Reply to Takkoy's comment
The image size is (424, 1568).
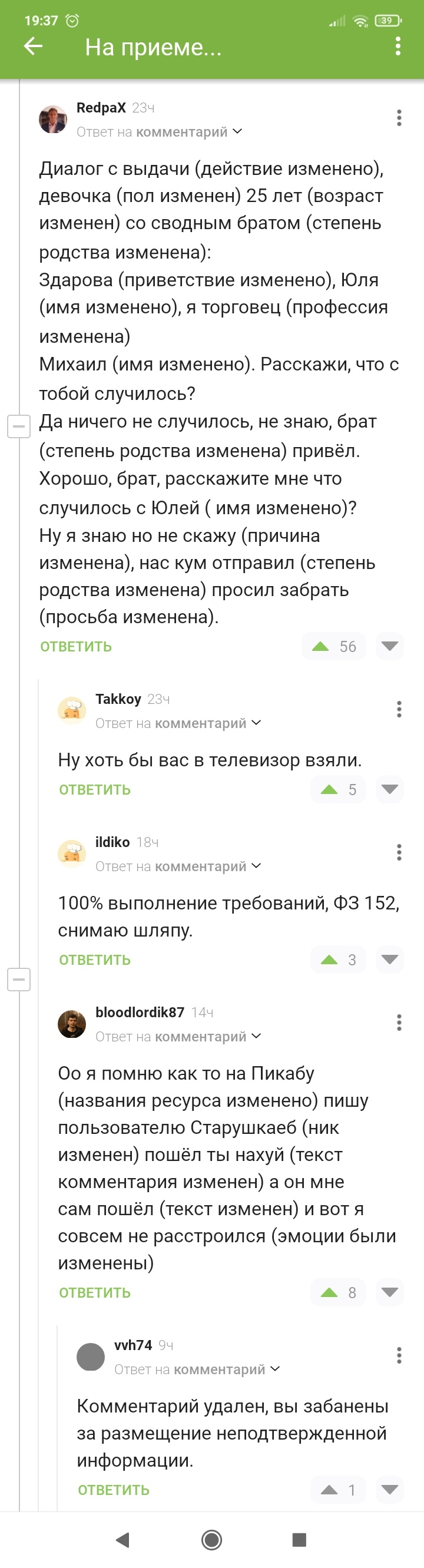95,789
